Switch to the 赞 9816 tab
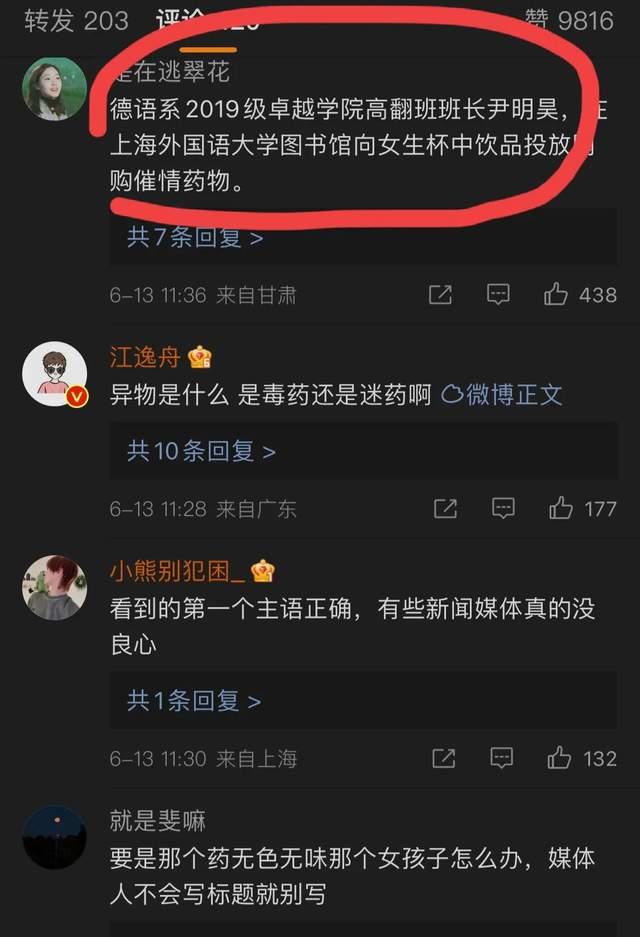Screen dimensions: 640x937 tap(568, 20)
